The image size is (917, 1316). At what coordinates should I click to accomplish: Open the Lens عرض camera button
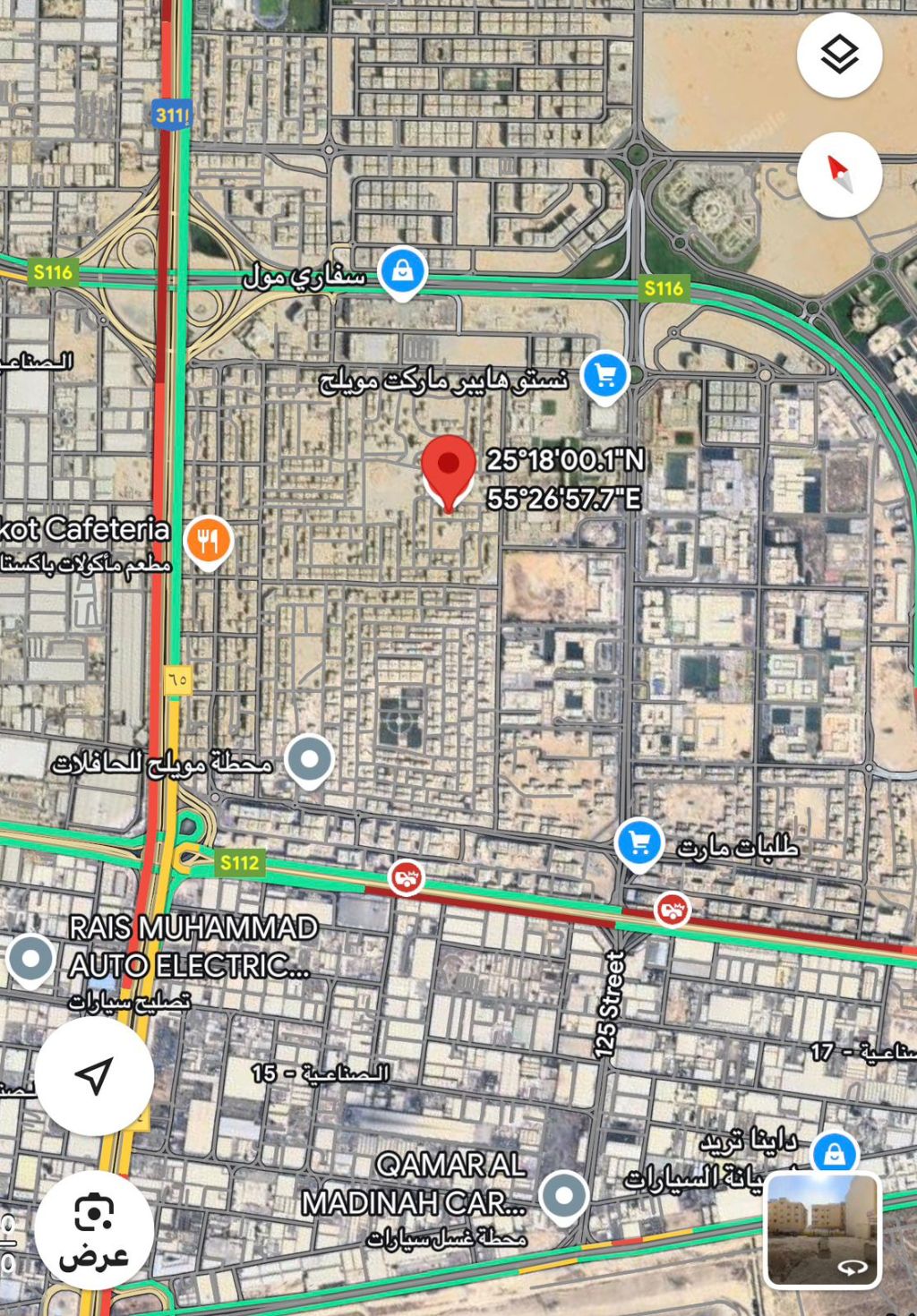(x=93, y=1229)
